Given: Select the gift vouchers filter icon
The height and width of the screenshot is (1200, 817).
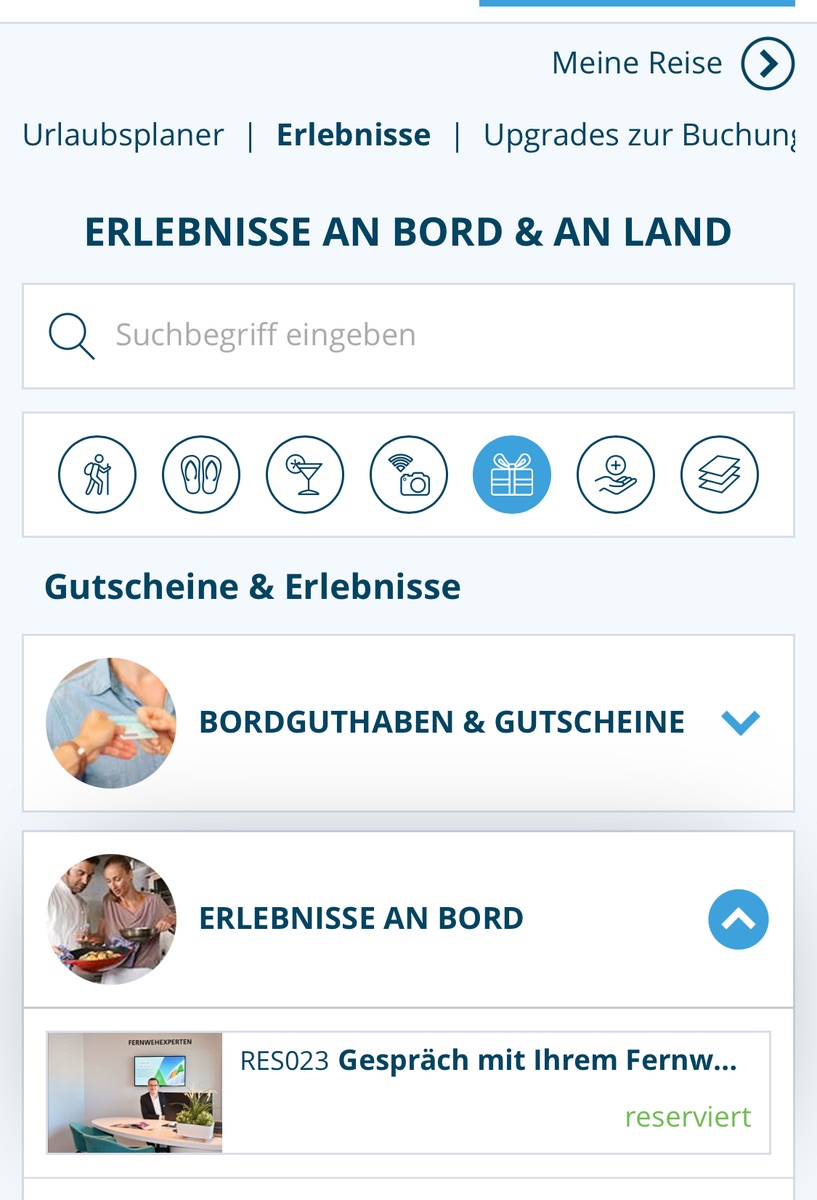Looking at the screenshot, I should [x=512, y=475].
